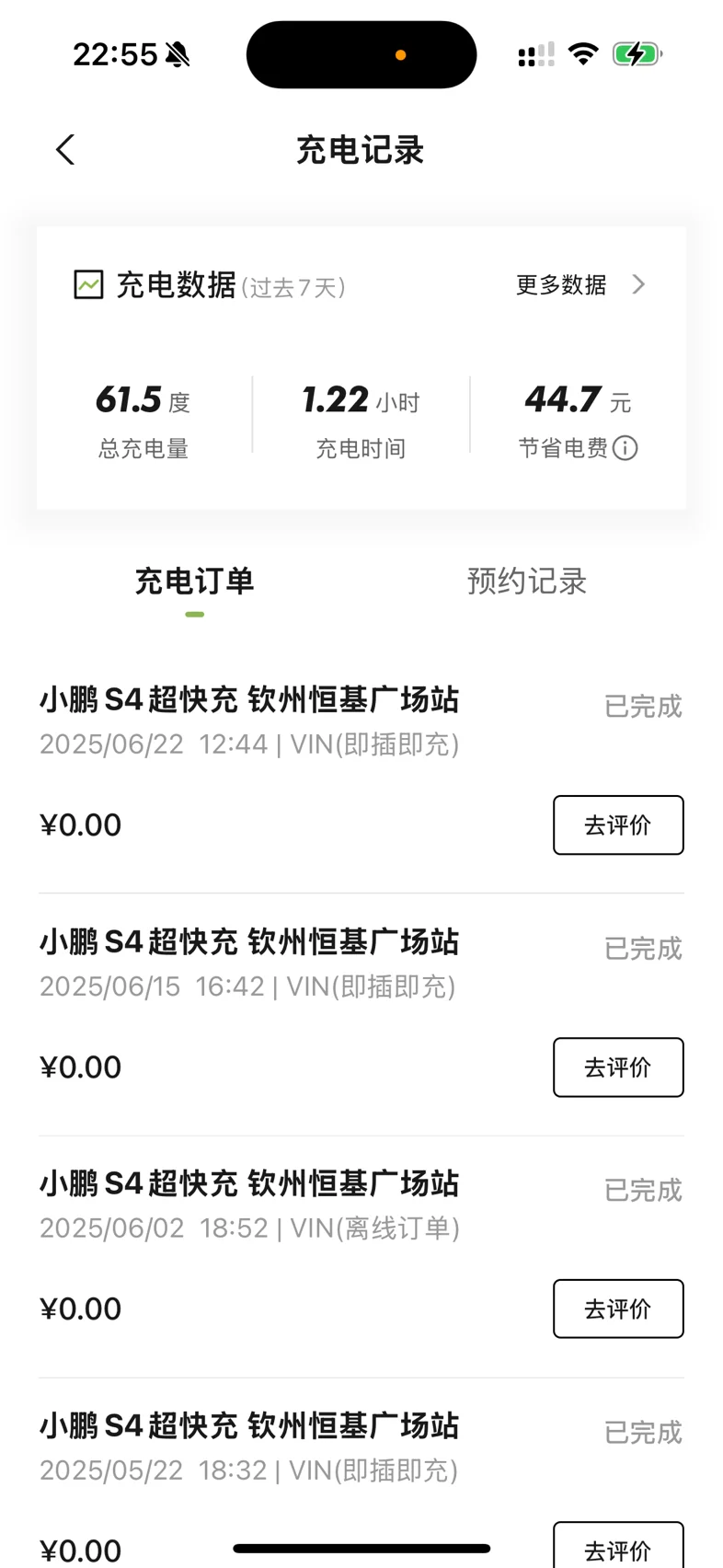723x1568 pixels.
Task: Go back from the 充电记录 page
Action: (65, 150)
